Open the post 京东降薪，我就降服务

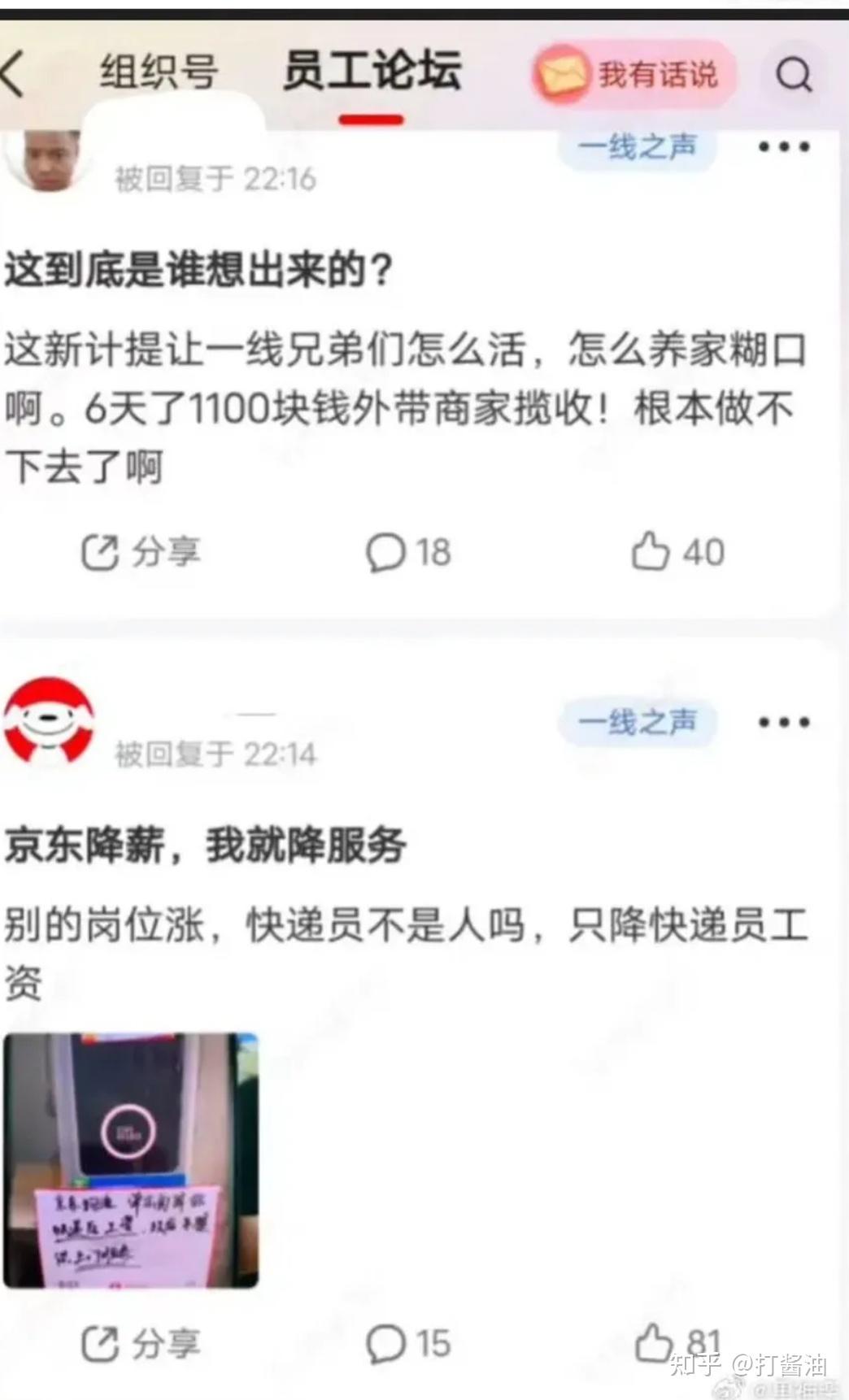point(205,846)
